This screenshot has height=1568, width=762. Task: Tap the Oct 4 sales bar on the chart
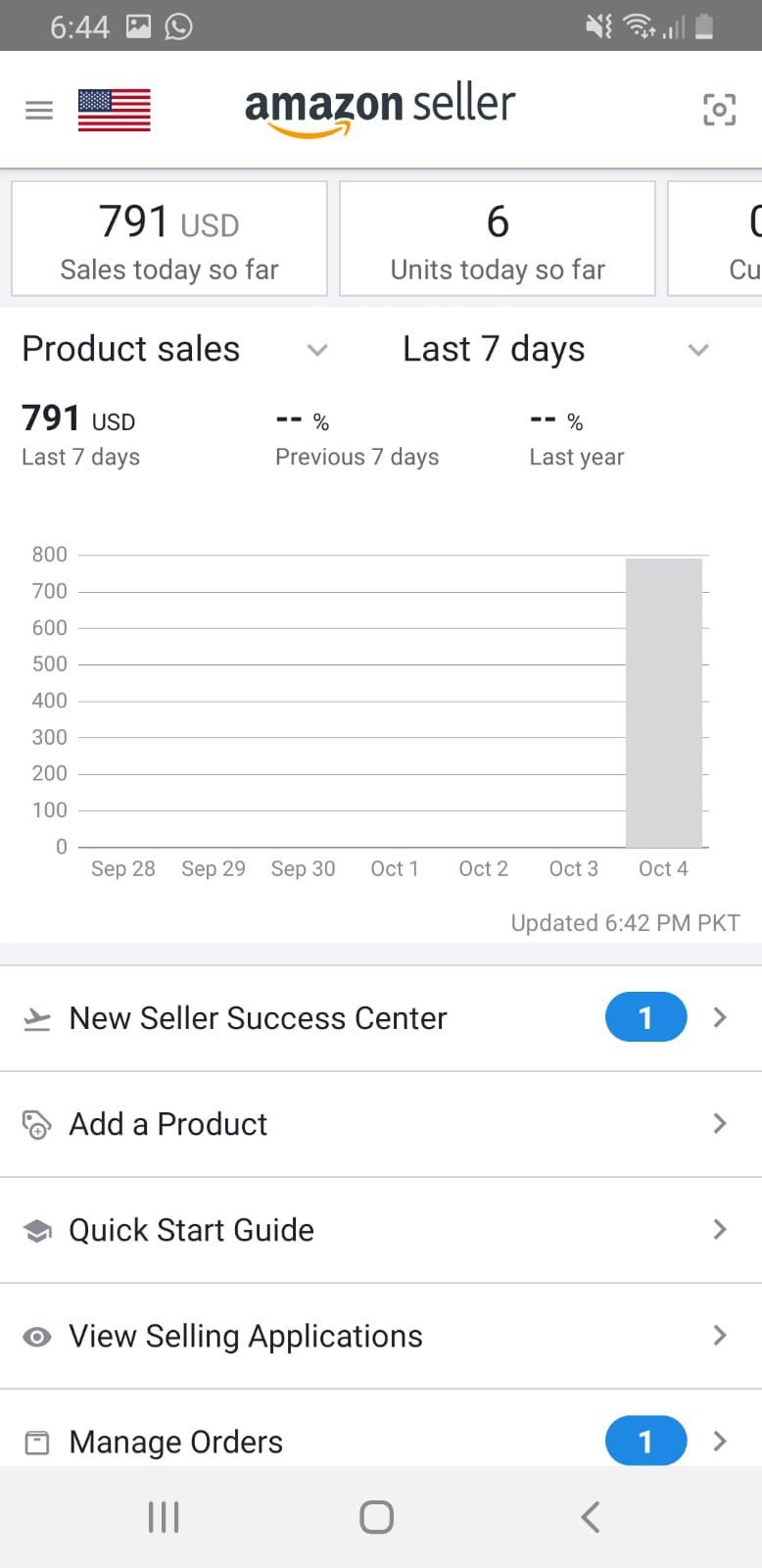click(x=663, y=704)
